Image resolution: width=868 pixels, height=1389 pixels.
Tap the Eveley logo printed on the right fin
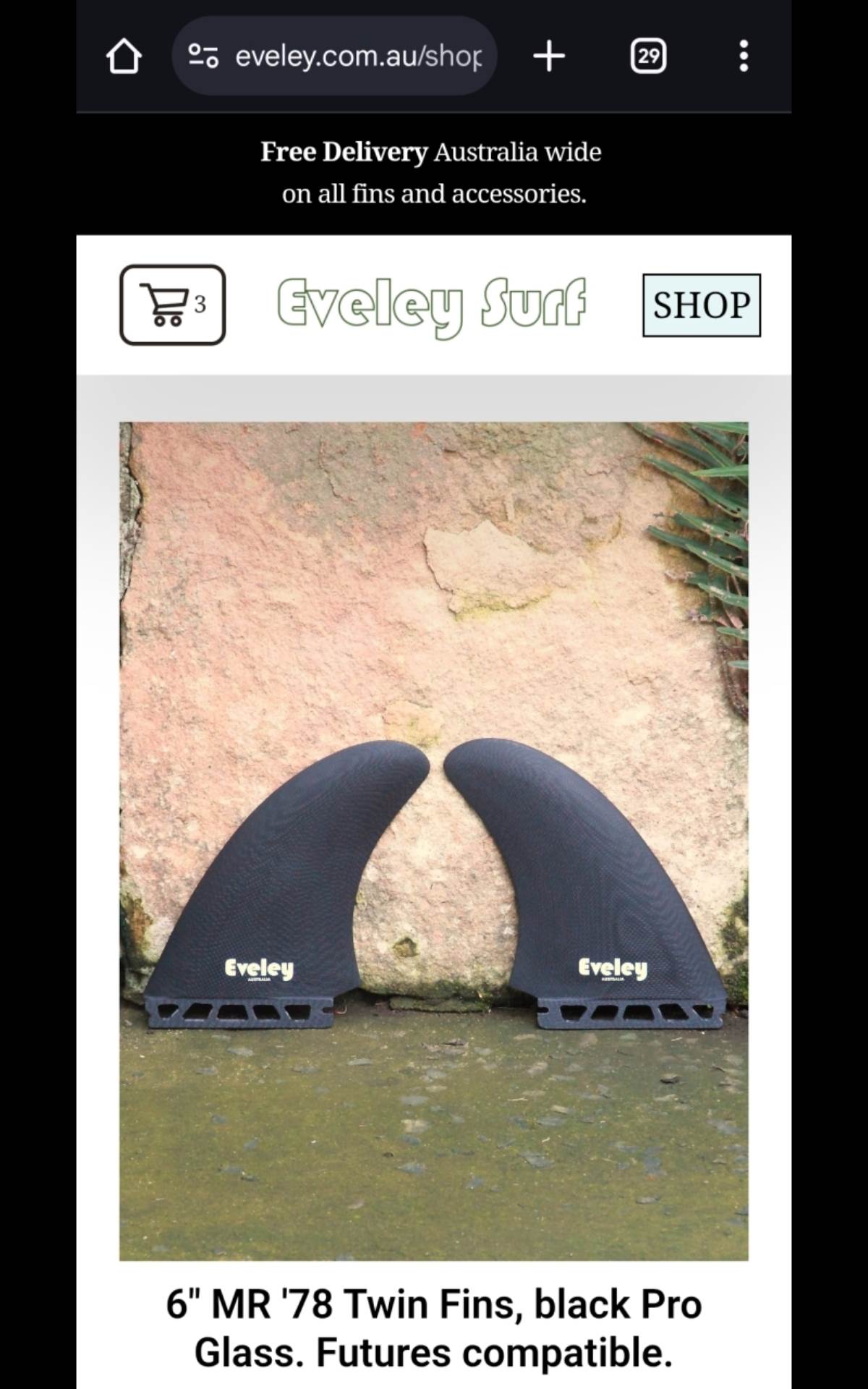[x=613, y=967]
